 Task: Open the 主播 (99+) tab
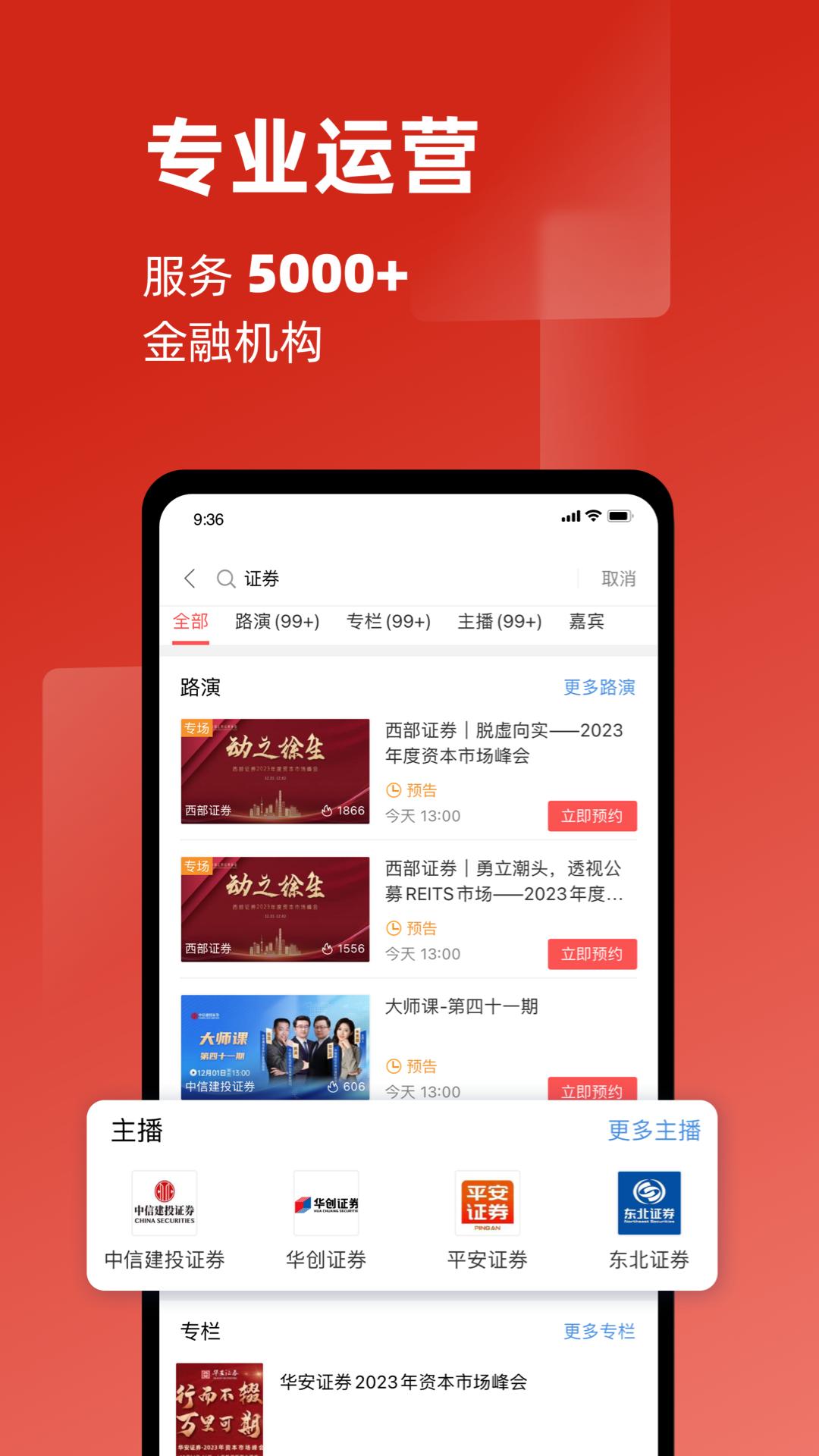coord(499,621)
